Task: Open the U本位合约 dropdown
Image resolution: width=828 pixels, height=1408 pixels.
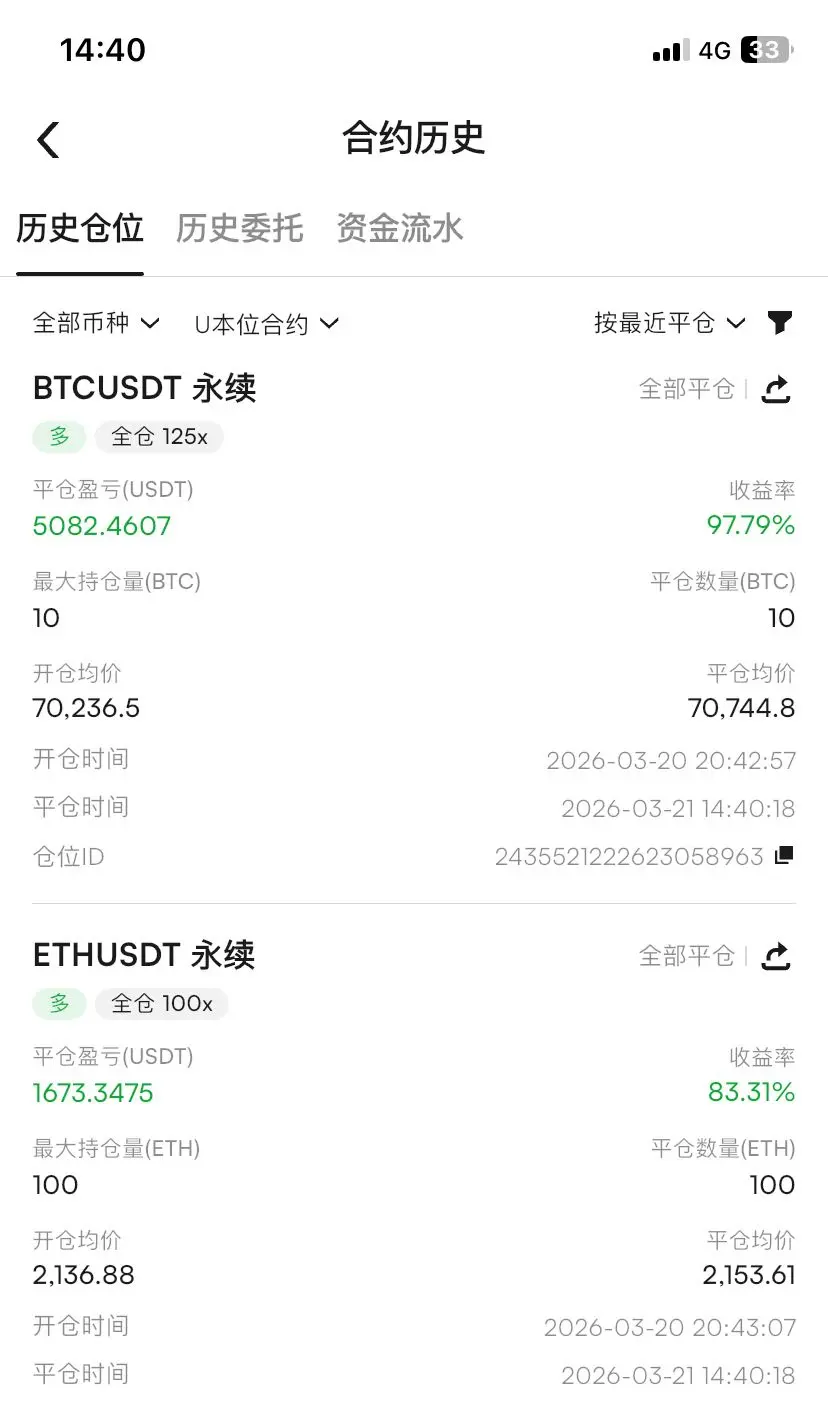Action: pos(267,323)
